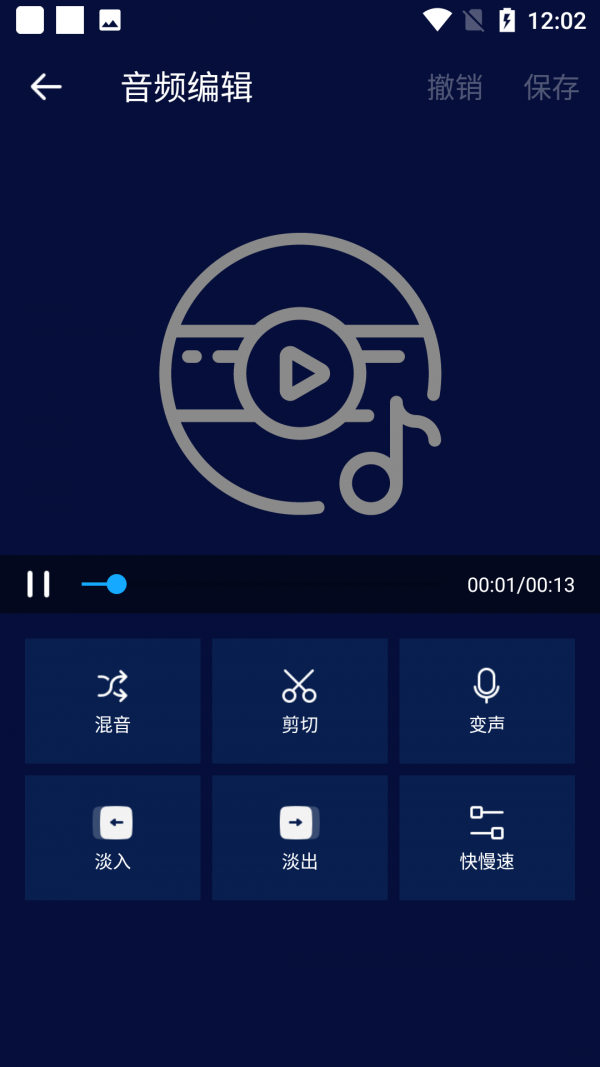Open the 快慢速 speed adjustment
The image size is (600, 1067).
point(487,837)
